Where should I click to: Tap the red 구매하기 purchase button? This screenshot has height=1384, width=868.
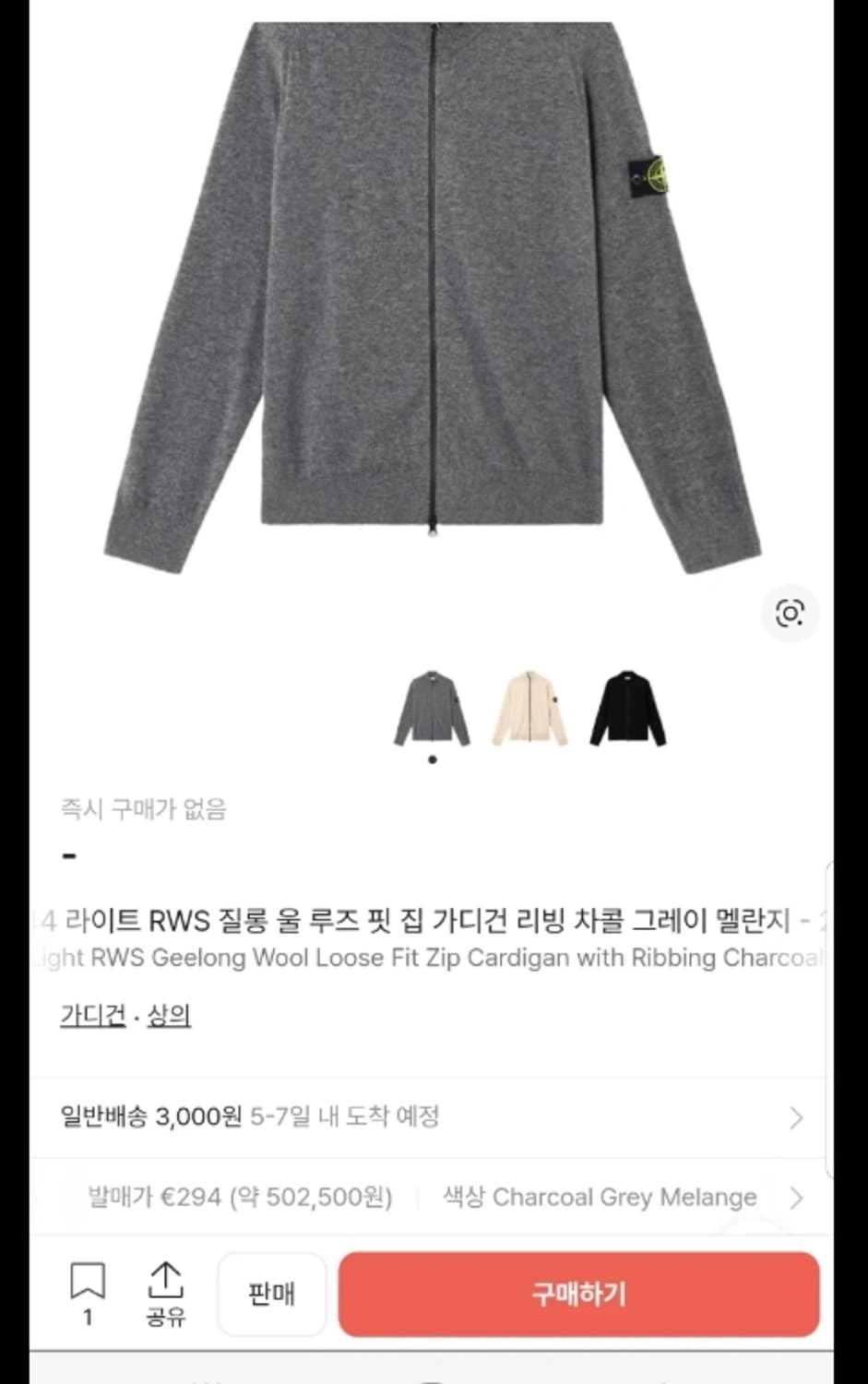578,1295
